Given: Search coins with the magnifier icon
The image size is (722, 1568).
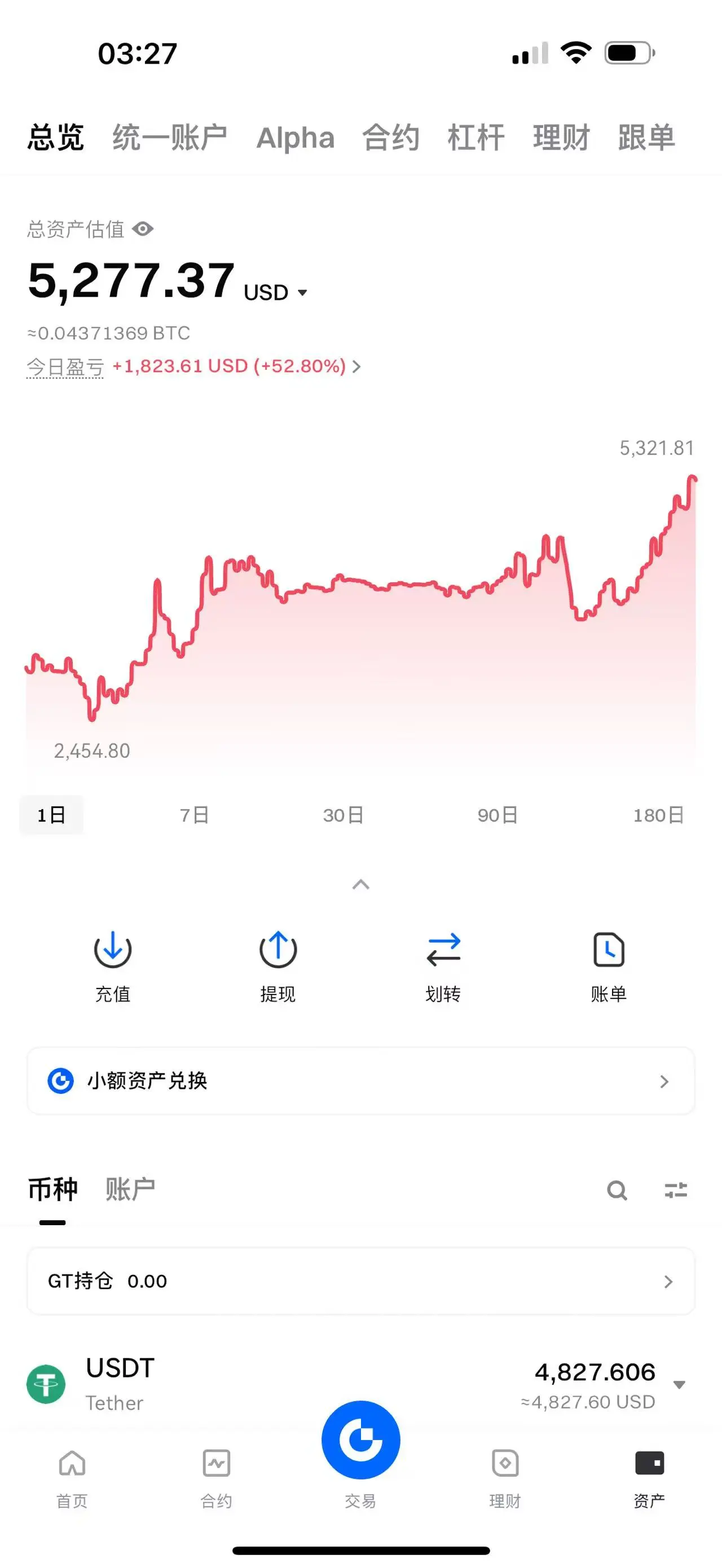Looking at the screenshot, I should 617,1190.
